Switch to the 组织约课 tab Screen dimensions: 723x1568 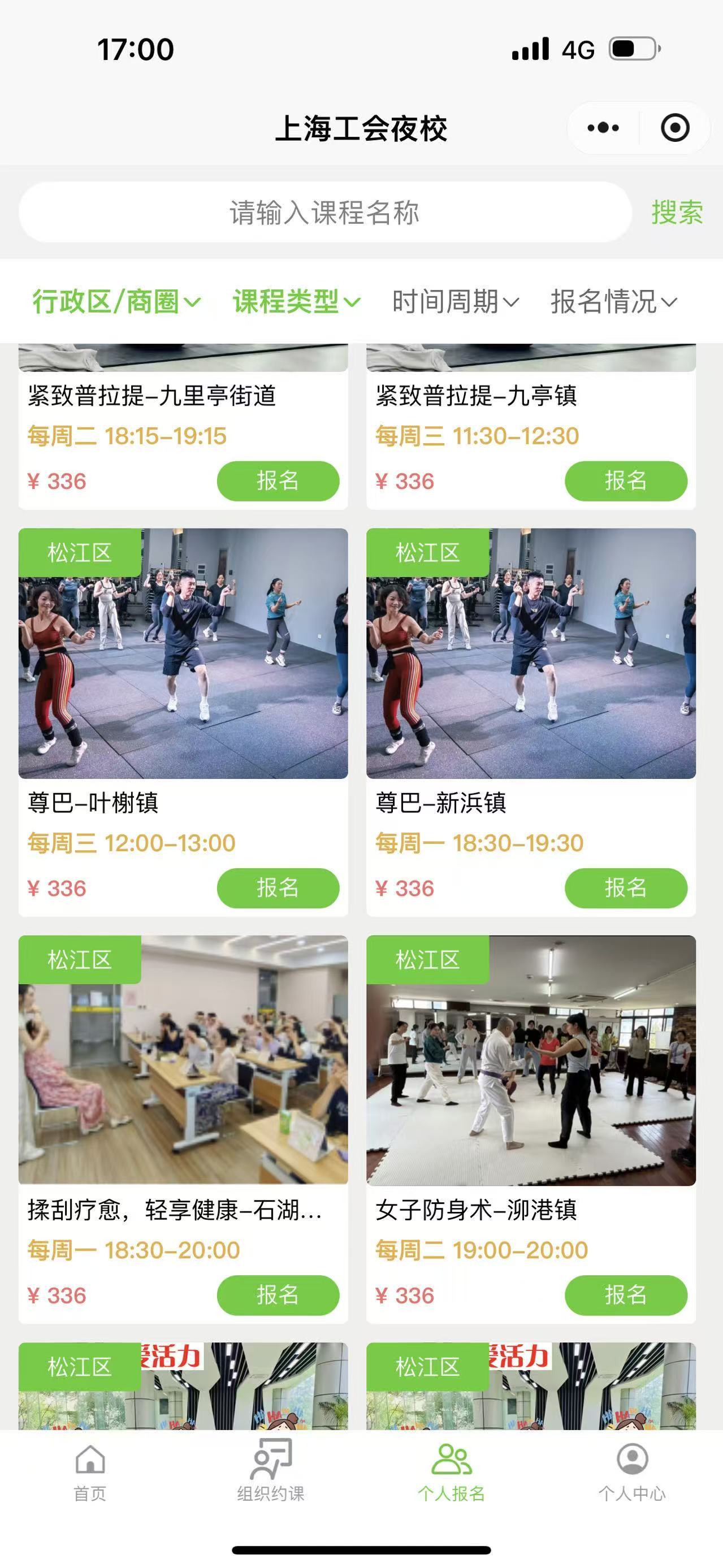(x=271, y=1472)
